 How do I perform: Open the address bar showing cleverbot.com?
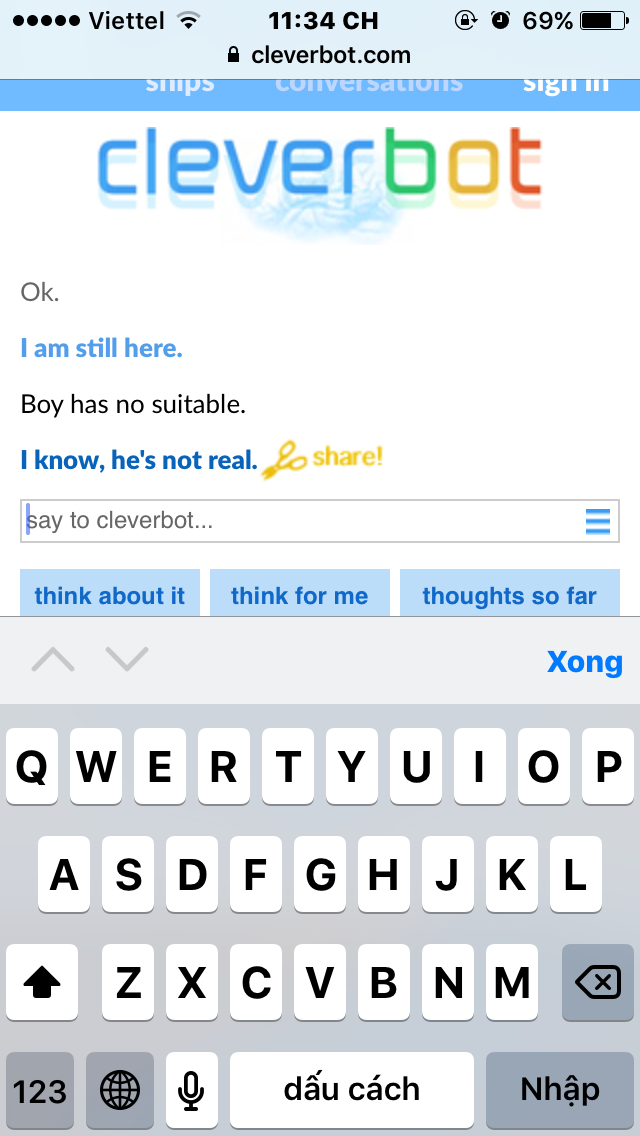pos(320,55)
